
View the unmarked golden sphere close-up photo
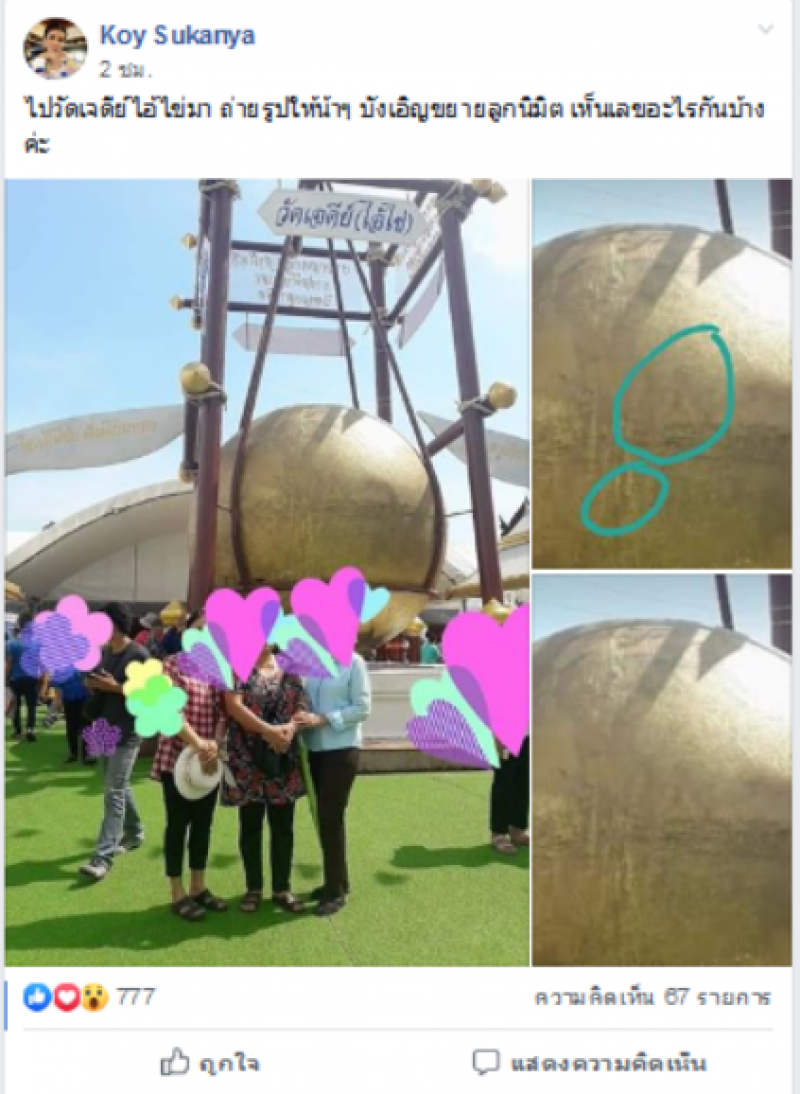pyautogui.click(x=661, y=770)
